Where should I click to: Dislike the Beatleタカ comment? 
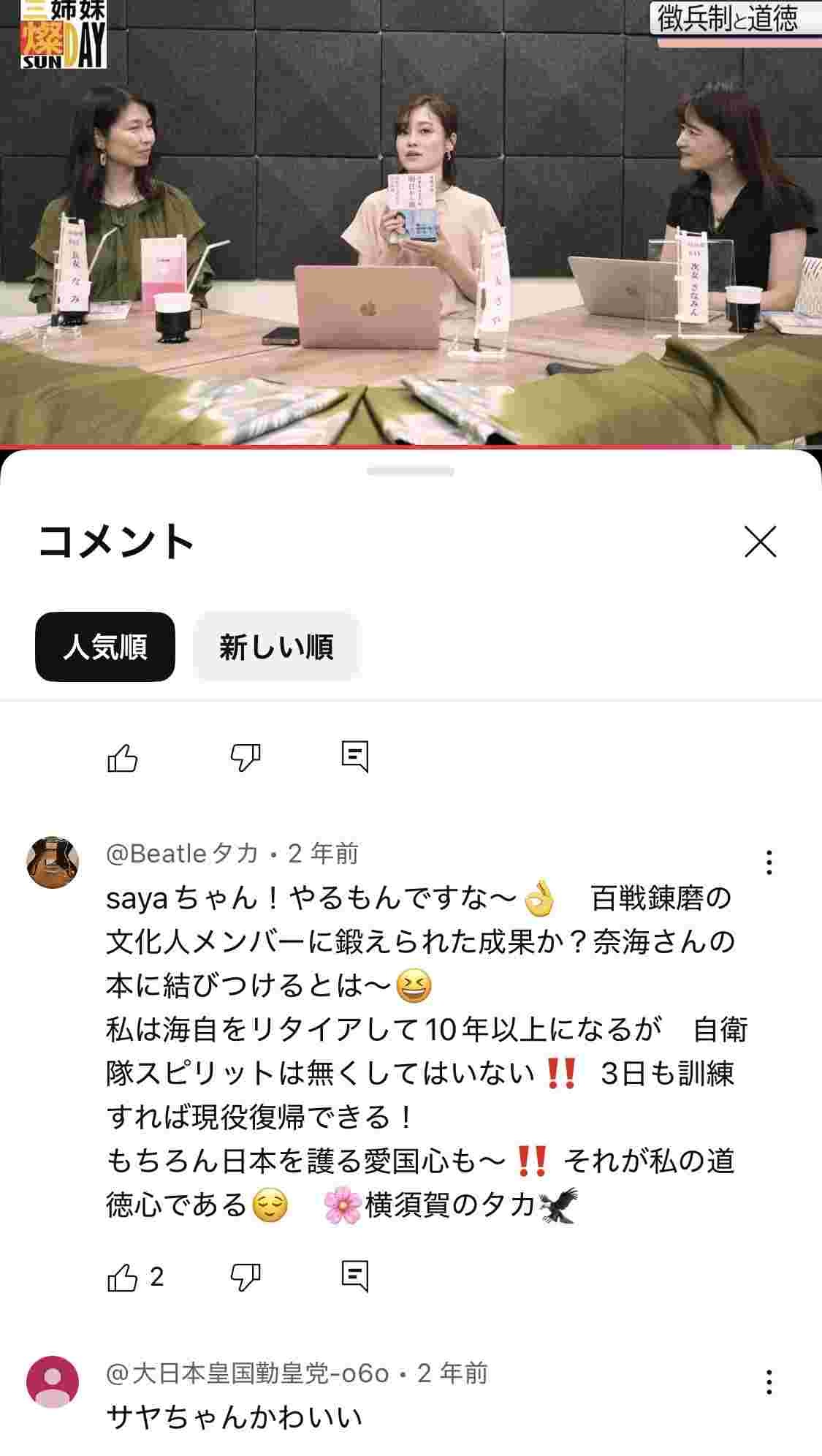246,1278
